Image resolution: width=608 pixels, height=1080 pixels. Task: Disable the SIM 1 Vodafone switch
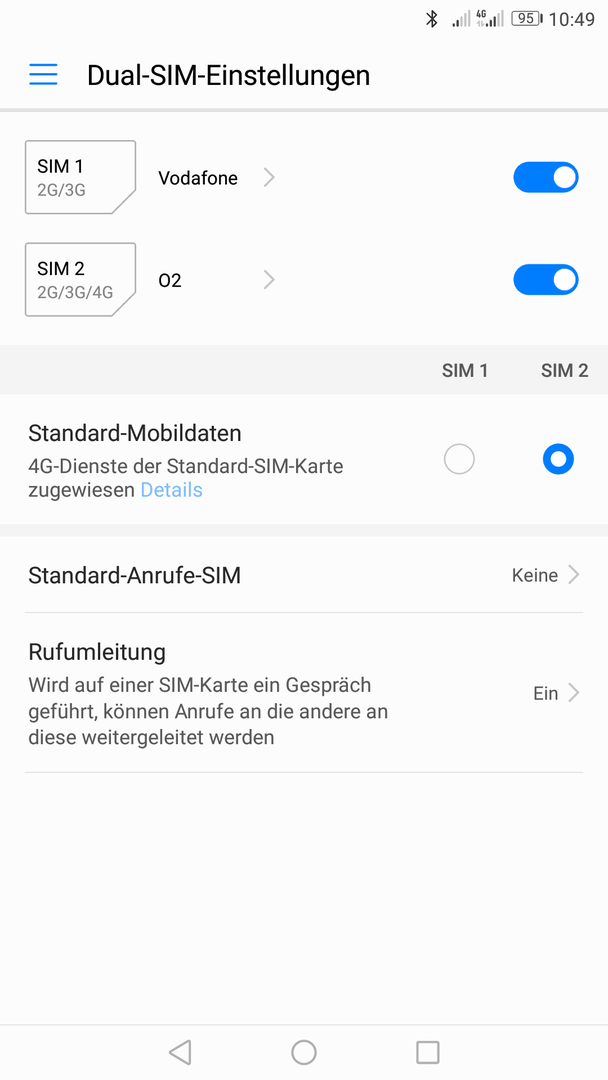[545, 178]
